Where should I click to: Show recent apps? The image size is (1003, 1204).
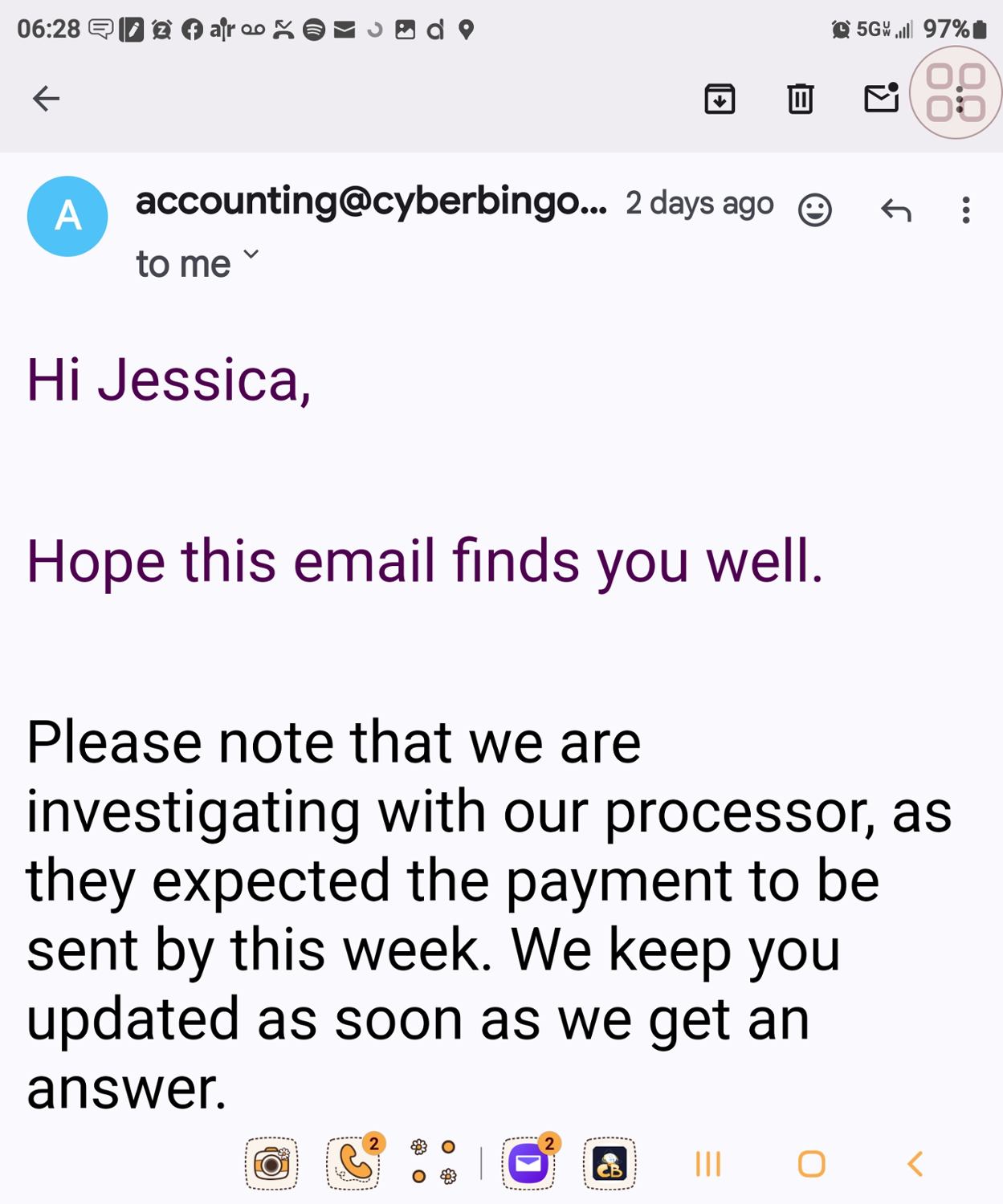coord(708,1163)
